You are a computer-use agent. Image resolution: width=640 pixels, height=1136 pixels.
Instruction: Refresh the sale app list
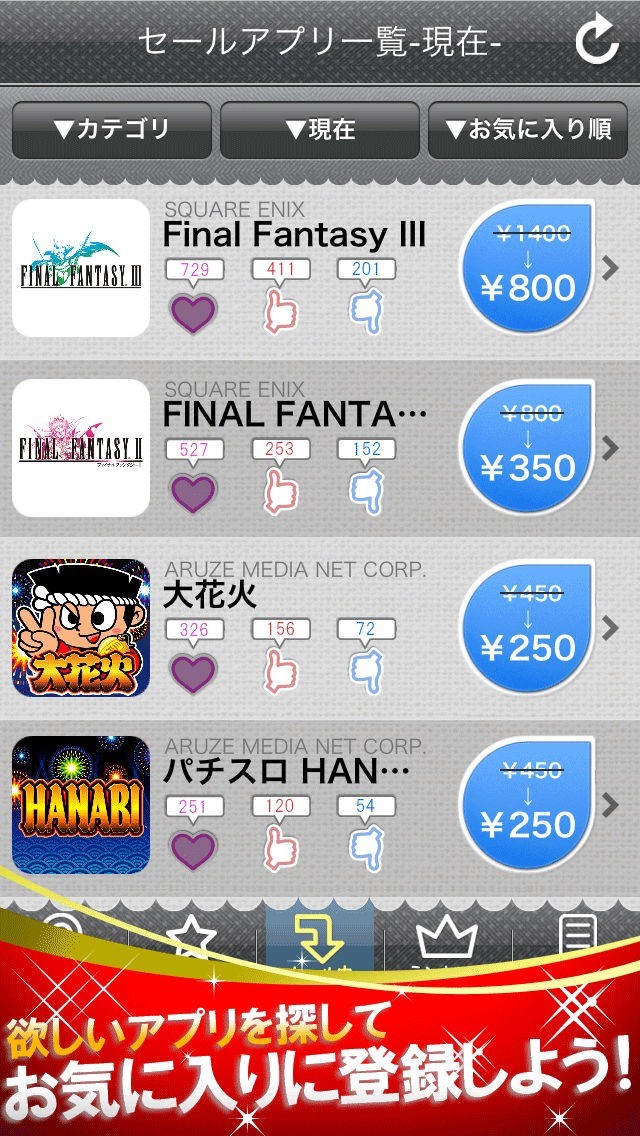click(598, 42)
